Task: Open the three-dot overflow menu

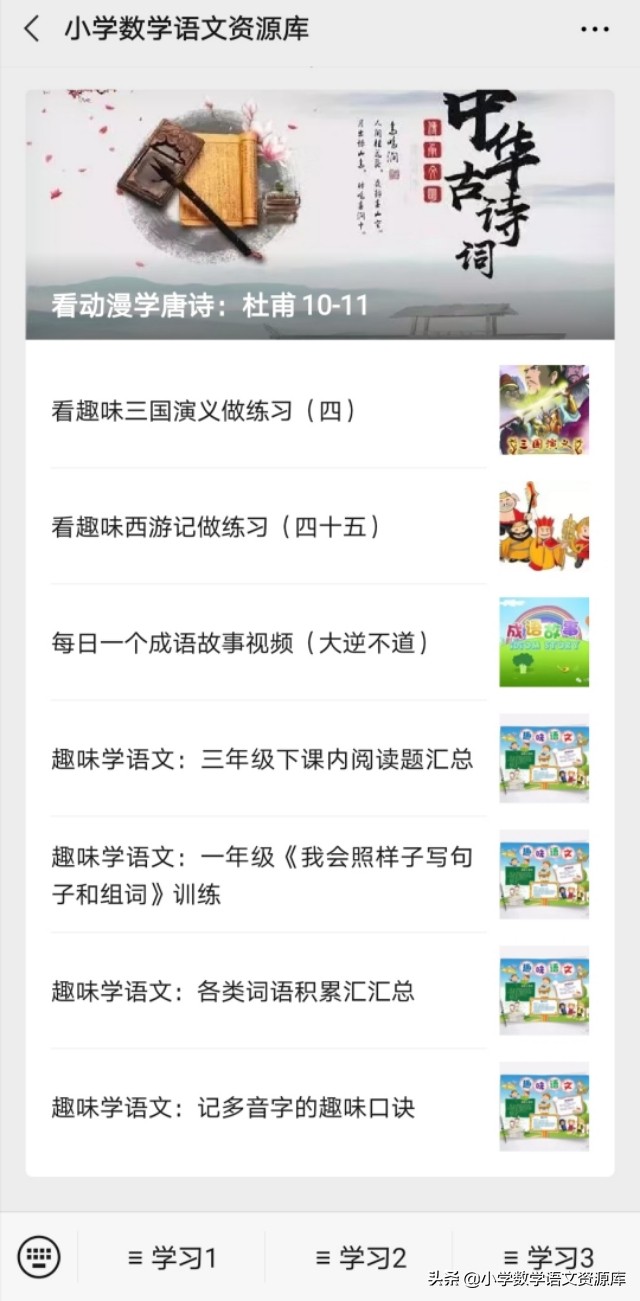Action: pos(595,29)
